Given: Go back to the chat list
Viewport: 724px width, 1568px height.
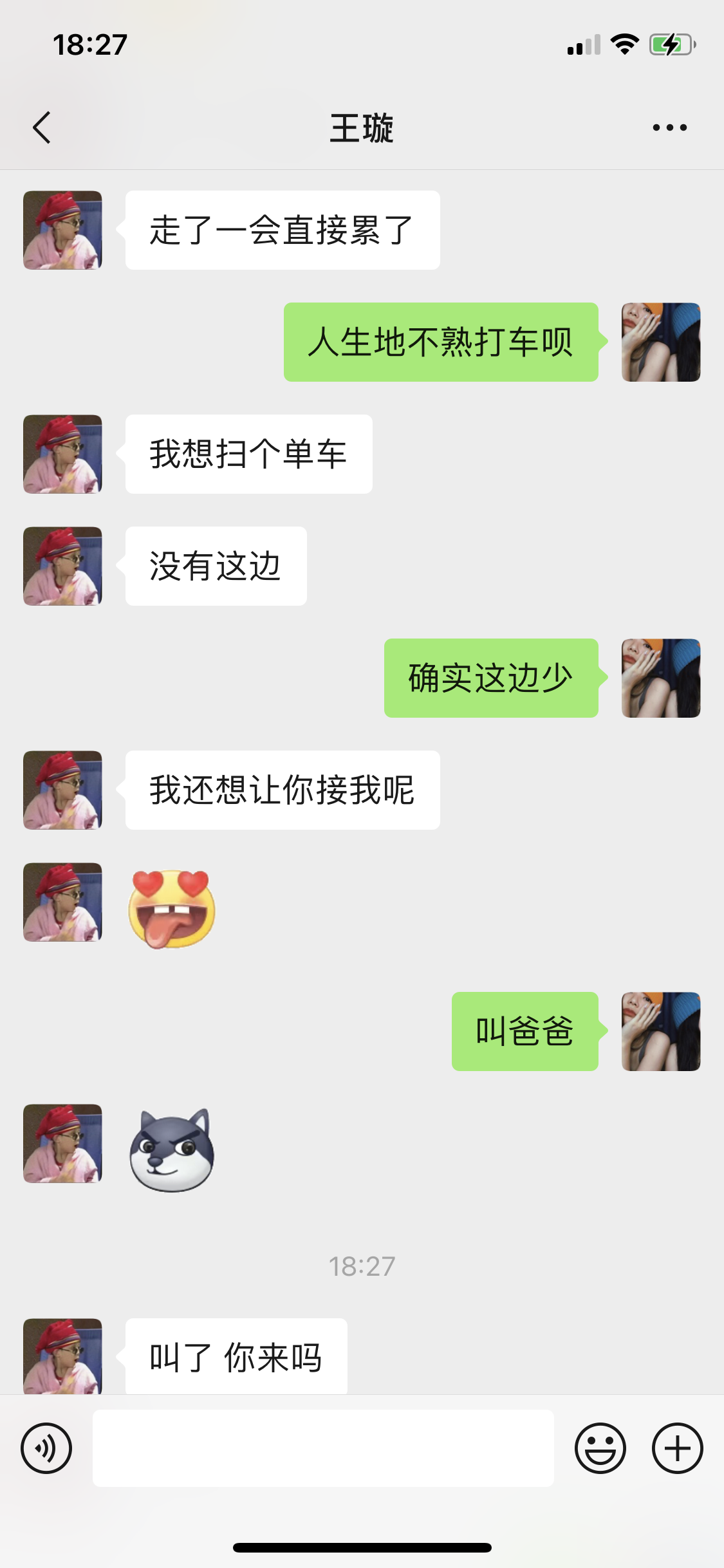Looking at the screenshot, I should pyautogui.click(x=42, y=127).
